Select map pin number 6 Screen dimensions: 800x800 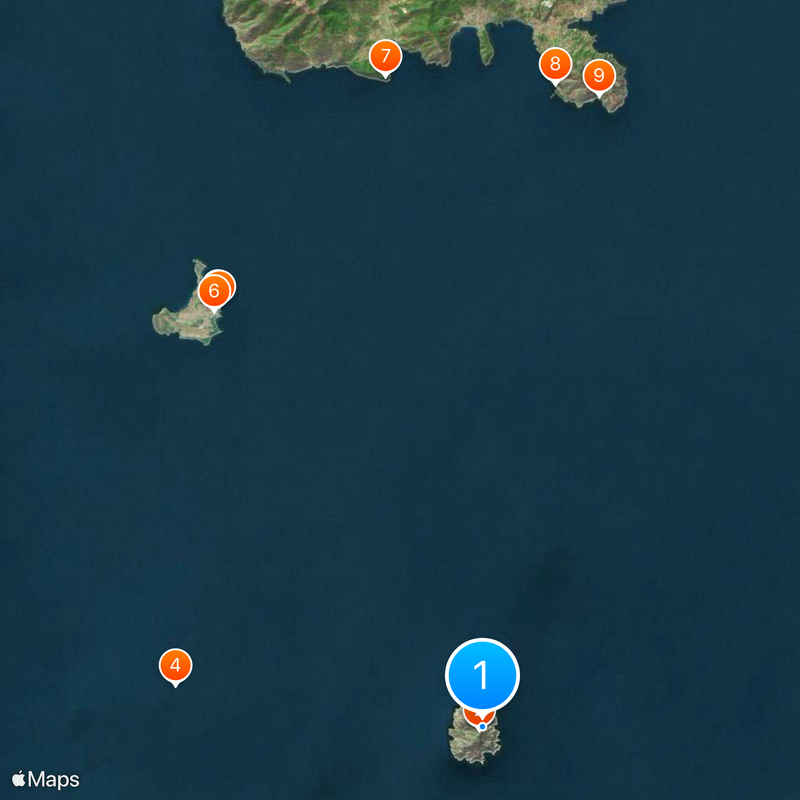pyautogui.click(x=212, y=292)
